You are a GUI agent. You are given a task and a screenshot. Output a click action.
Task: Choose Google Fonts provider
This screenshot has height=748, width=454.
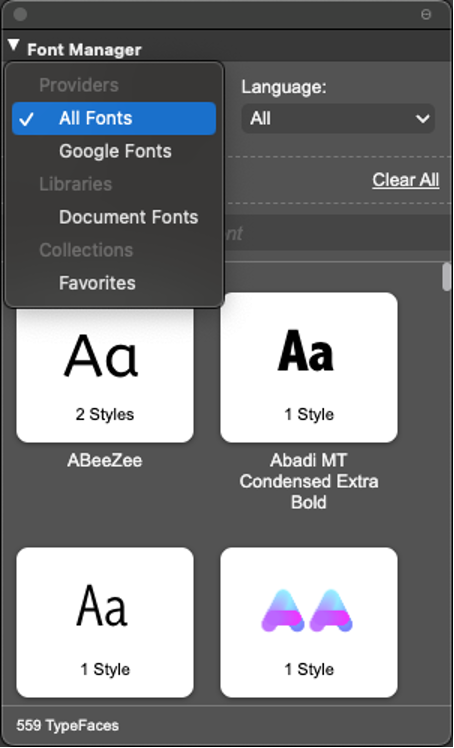pyautogui.click(x=114, y=151)
